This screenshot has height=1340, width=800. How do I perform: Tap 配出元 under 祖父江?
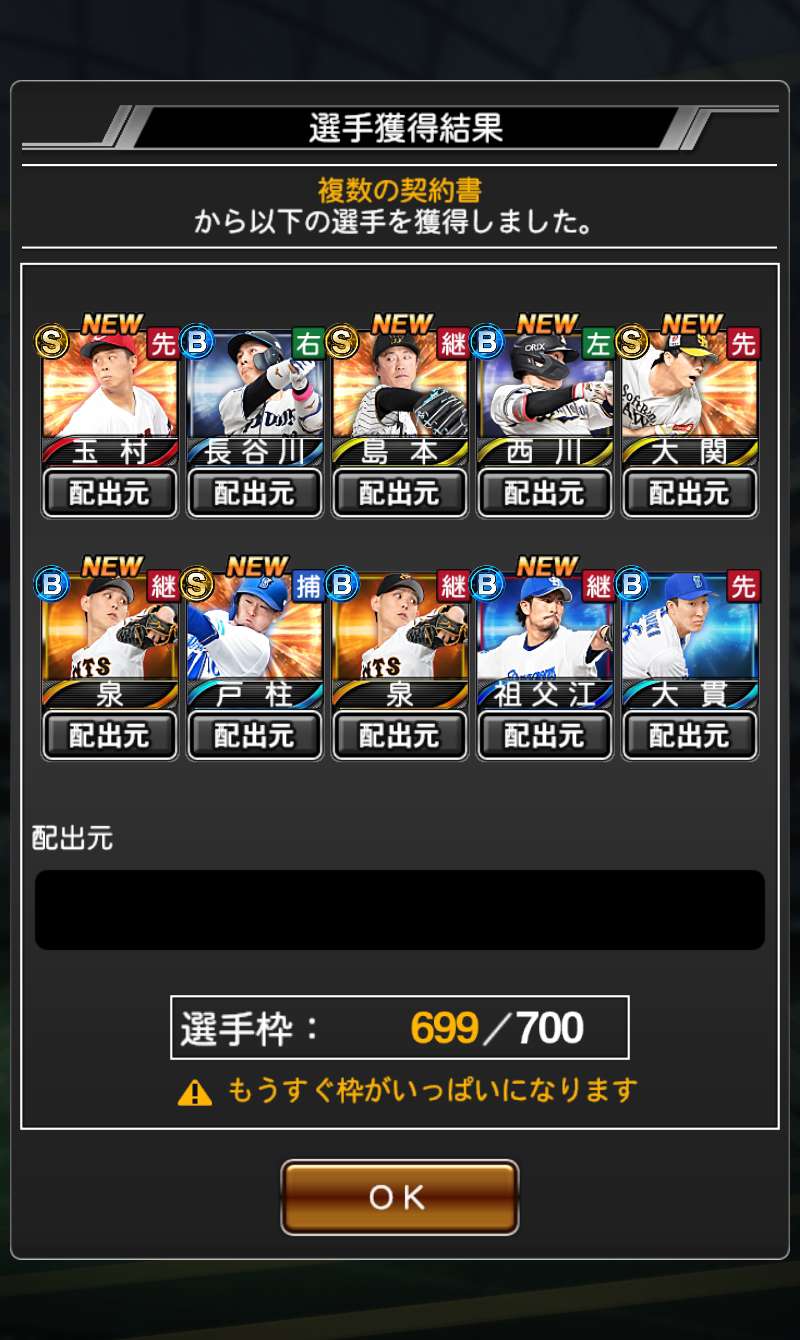(x=545, y=736)
